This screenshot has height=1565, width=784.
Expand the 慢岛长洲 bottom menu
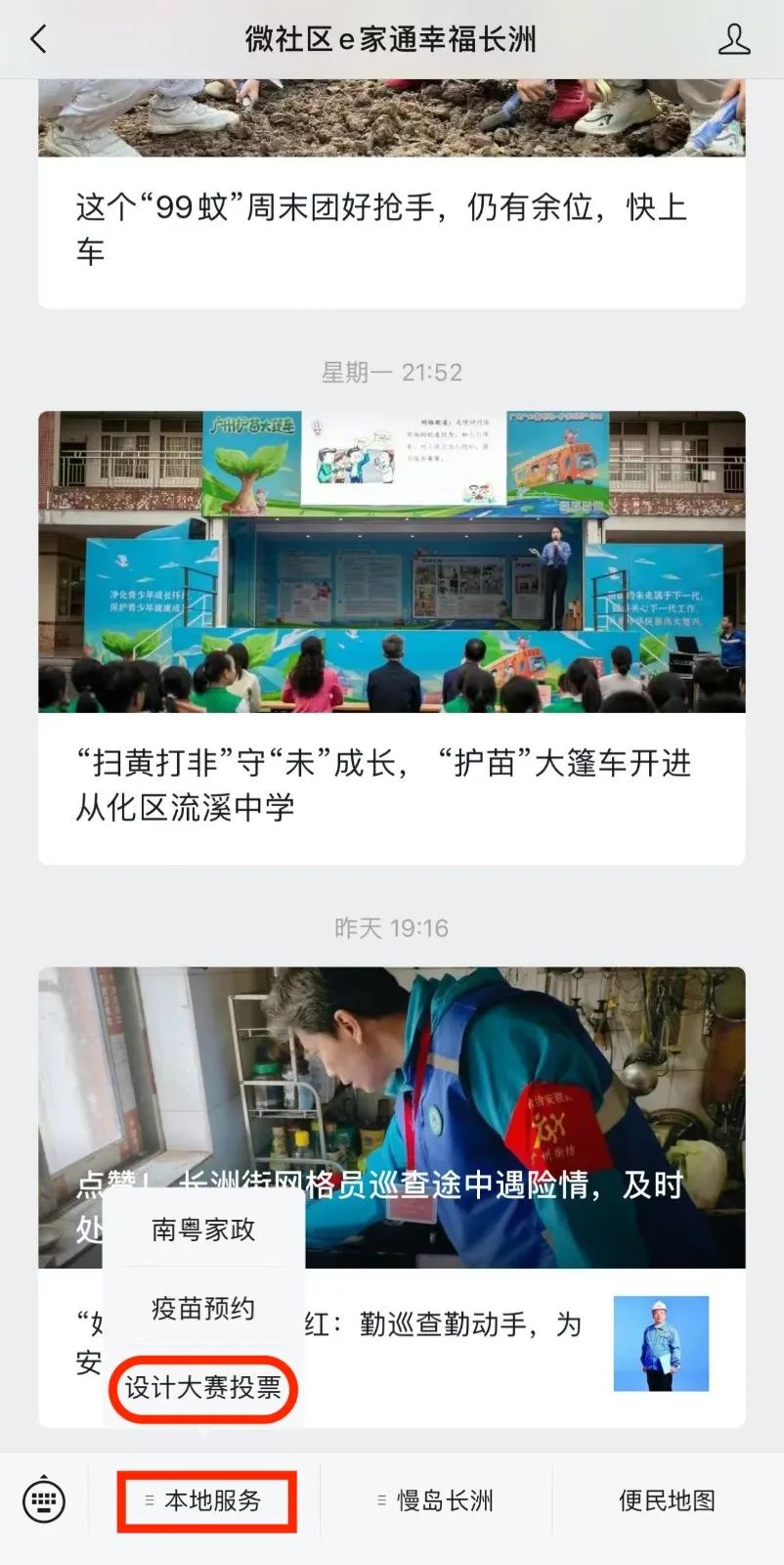click(436, 1500)
